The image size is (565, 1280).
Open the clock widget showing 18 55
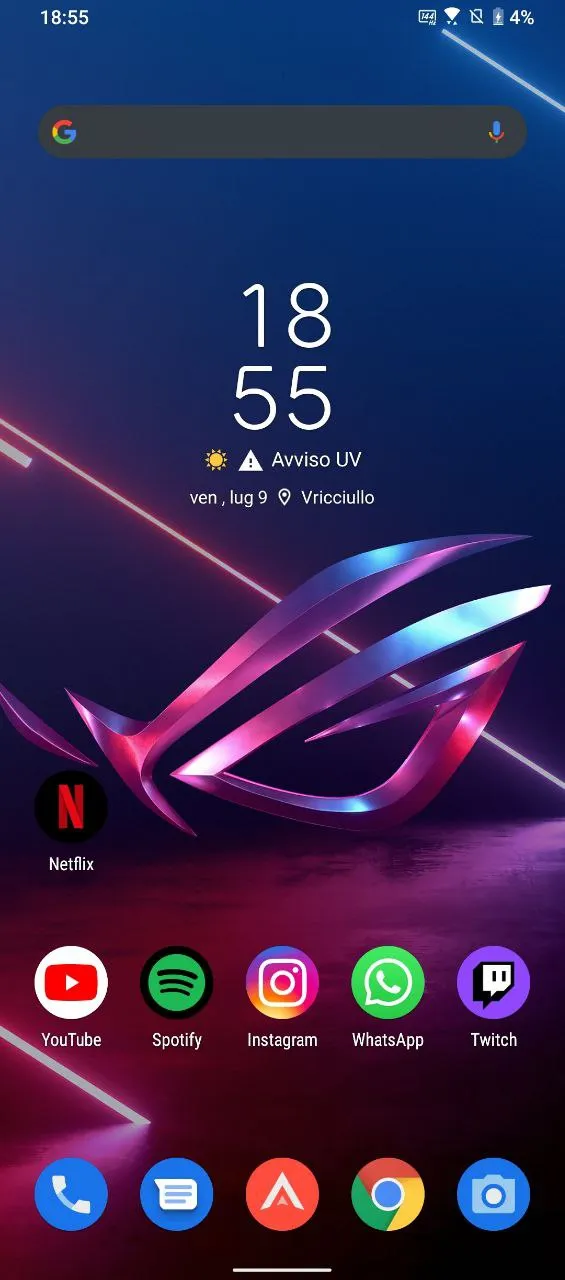pyautogui.click(x=282, y=355)
